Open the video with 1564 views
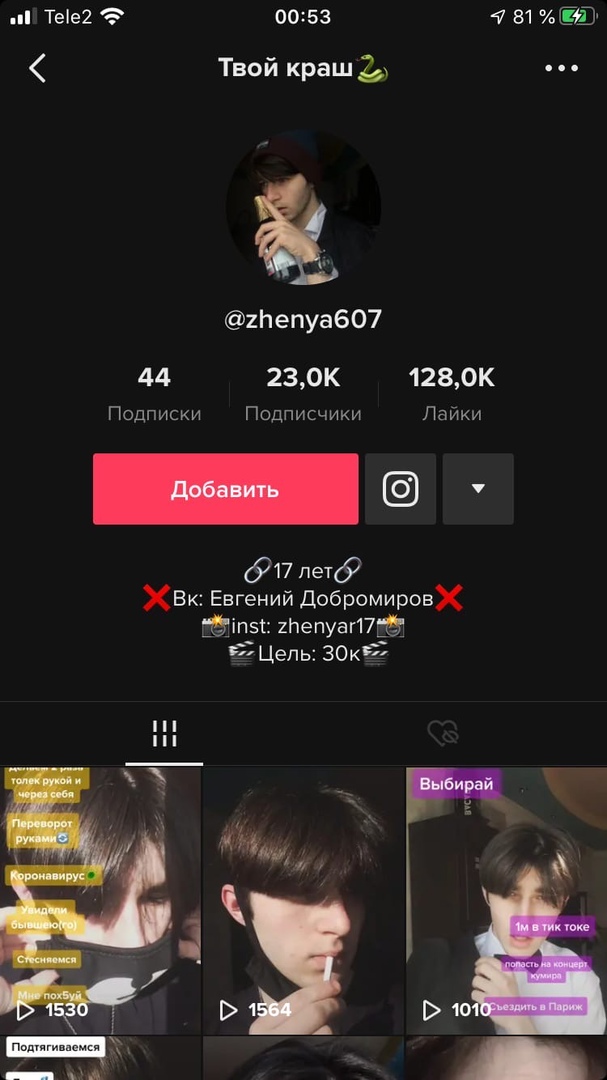This screenshot has height=1080, width=607. (303, 900)
